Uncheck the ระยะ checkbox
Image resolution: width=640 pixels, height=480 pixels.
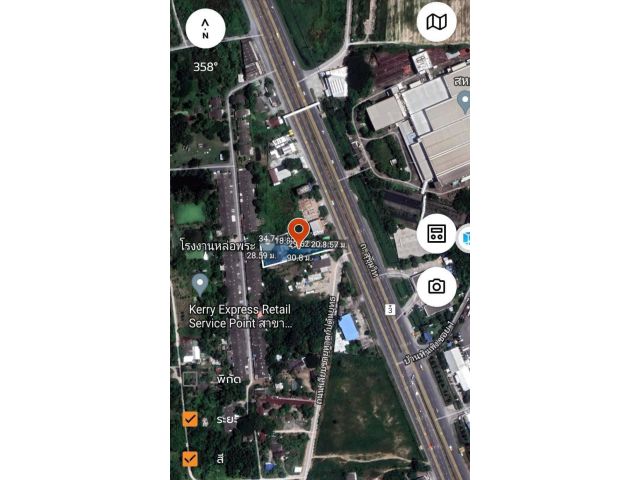[x=190, y=419]
